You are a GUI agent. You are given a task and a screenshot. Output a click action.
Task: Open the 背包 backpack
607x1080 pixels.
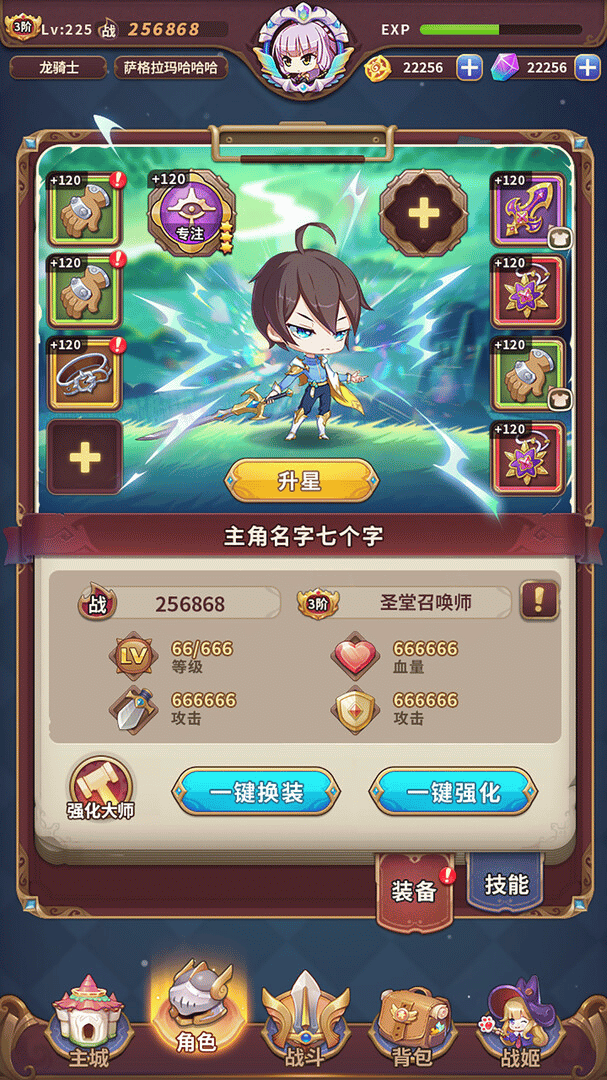412,1020
